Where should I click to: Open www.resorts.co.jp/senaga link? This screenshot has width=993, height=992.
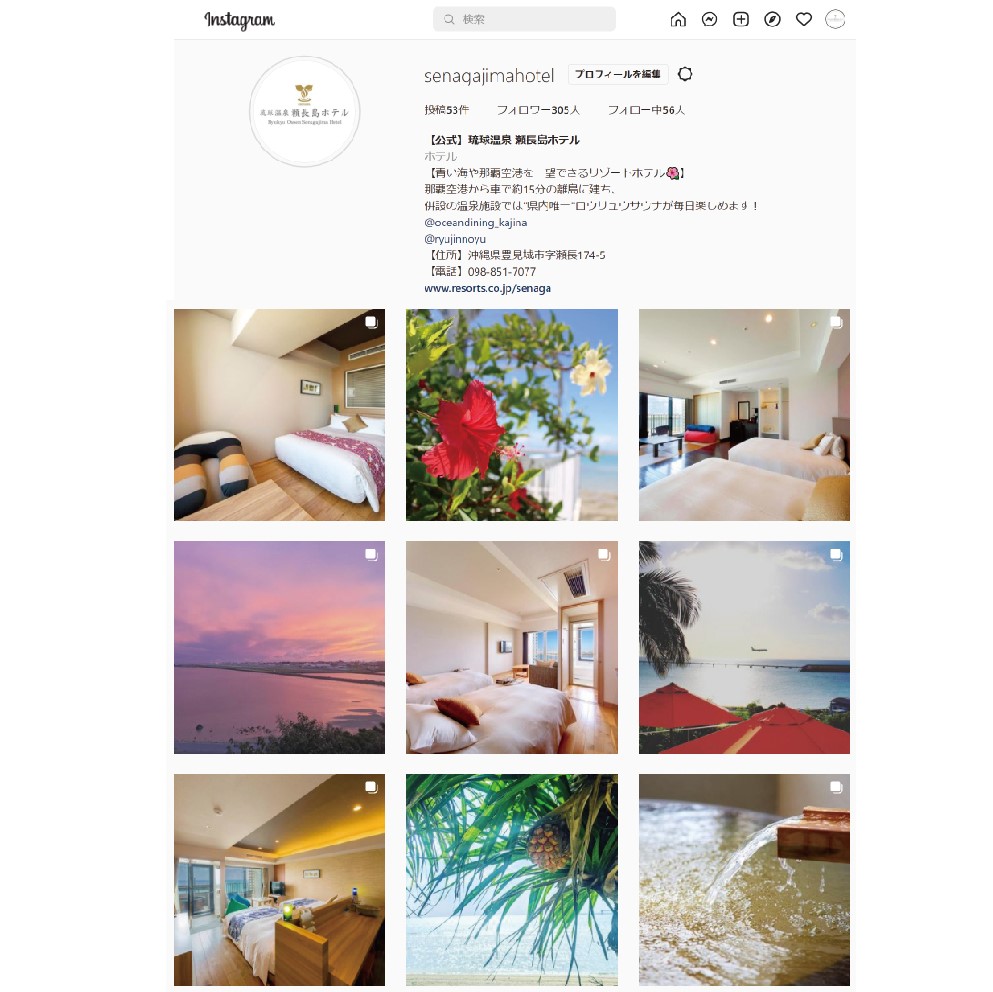pyautogui.click(x=487, y=288)
